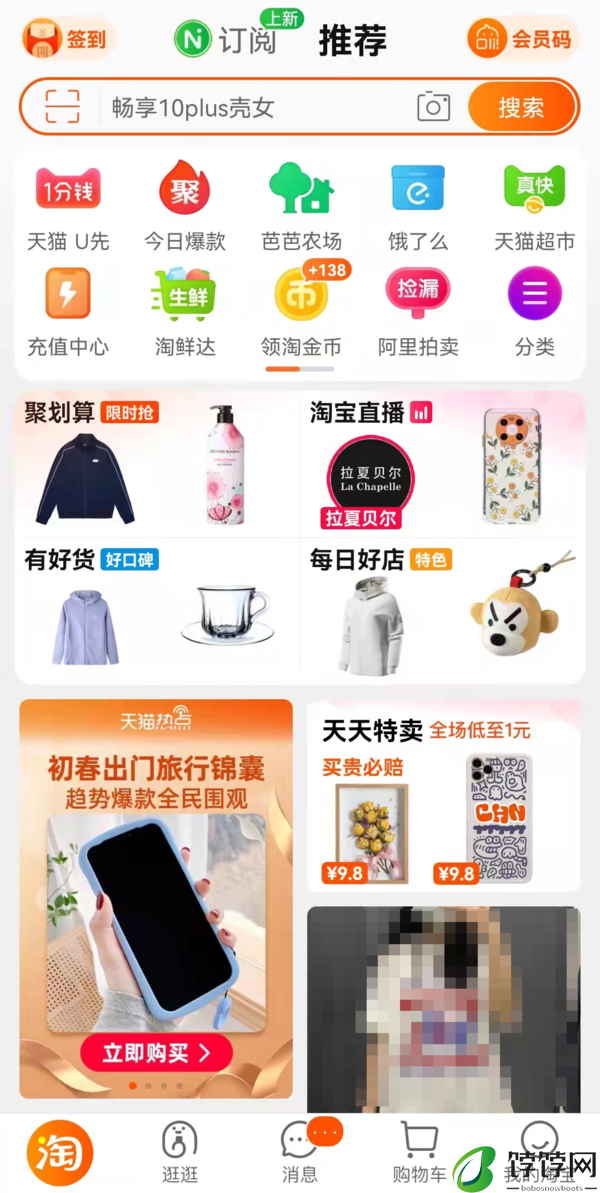Tap 立即购买 on the travel banner
This screenshot has width=600, height=1193.
pyautogui.click(x=156, y=1052)
